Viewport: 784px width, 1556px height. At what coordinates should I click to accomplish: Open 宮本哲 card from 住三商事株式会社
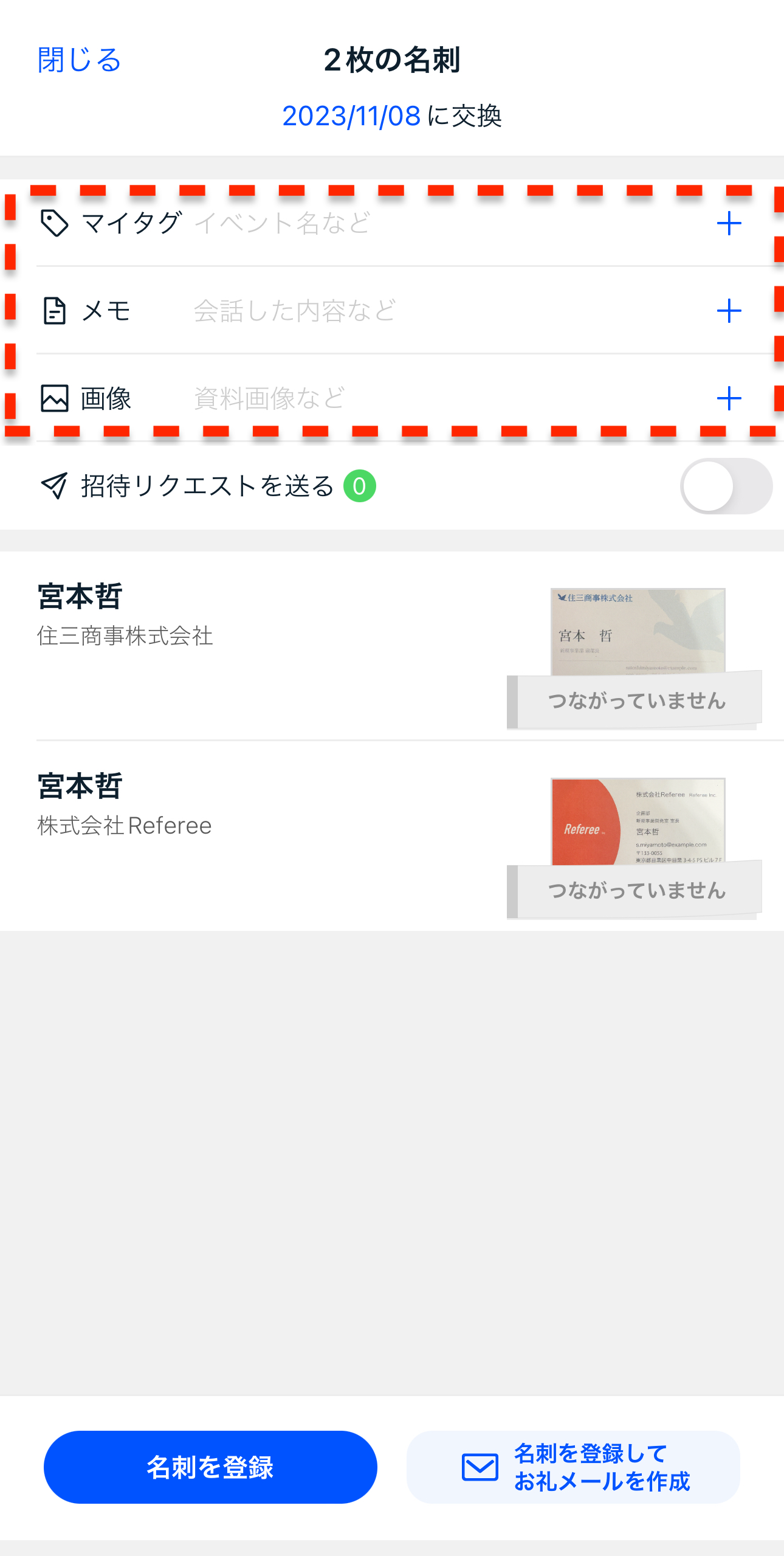243,645
